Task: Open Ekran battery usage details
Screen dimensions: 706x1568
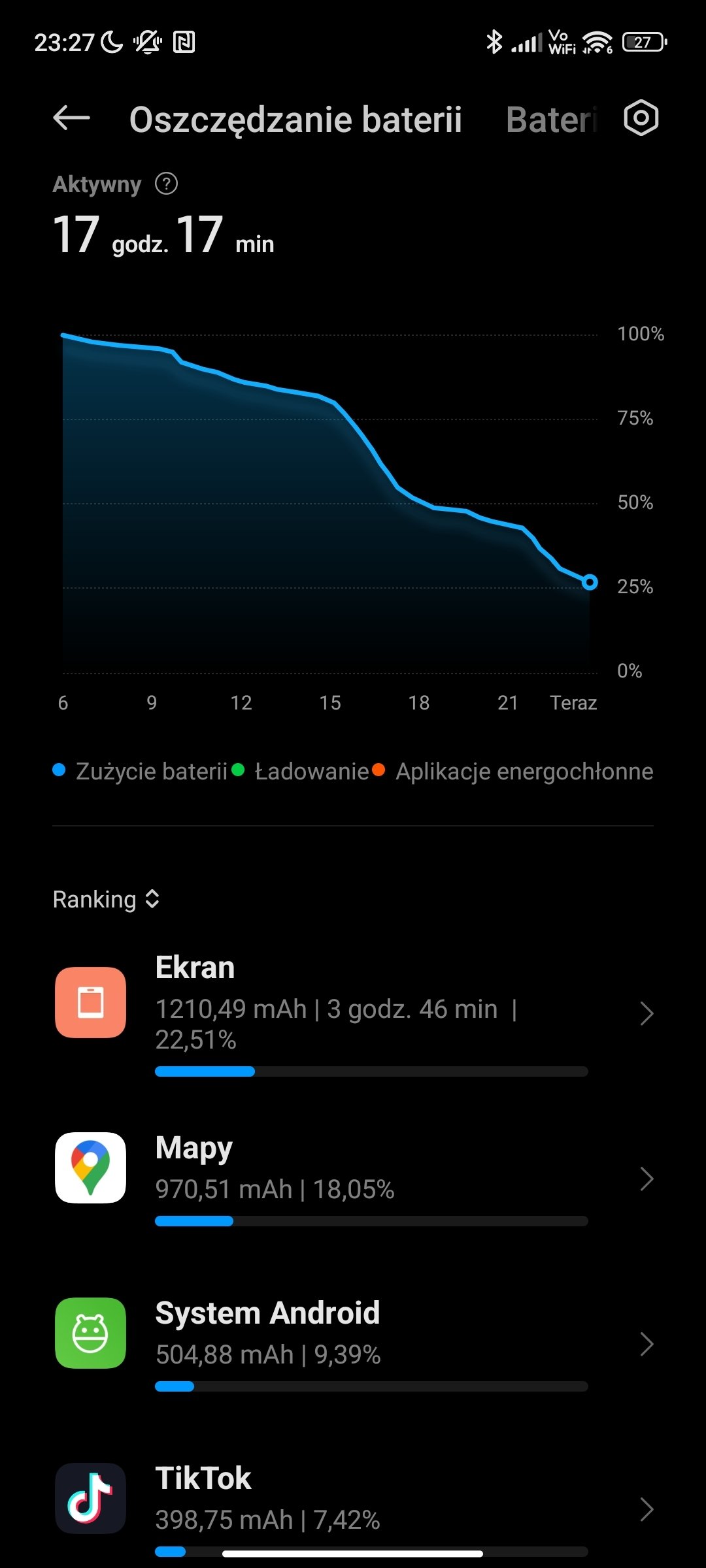Action: point(353,1013)
